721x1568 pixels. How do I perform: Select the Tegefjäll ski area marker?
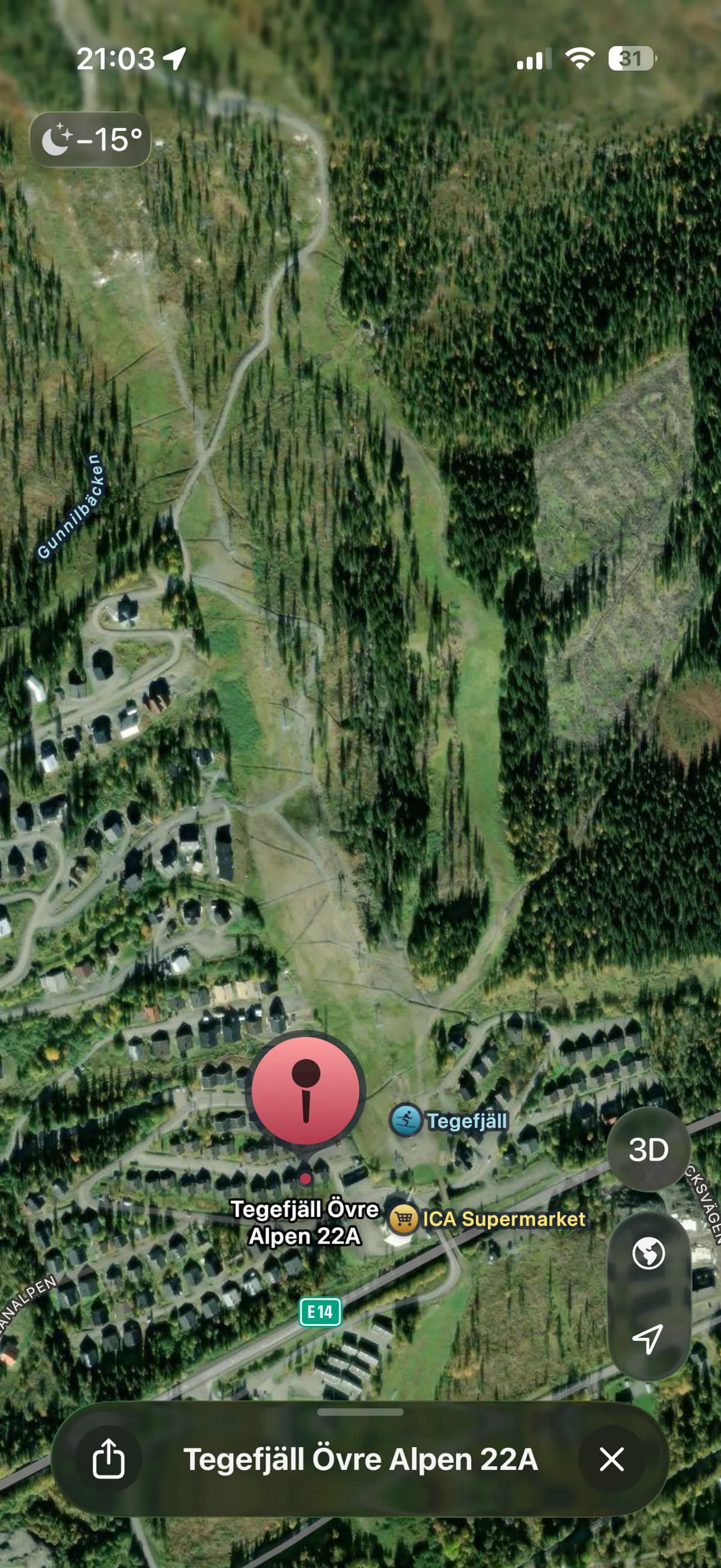tap(406, 1120)
